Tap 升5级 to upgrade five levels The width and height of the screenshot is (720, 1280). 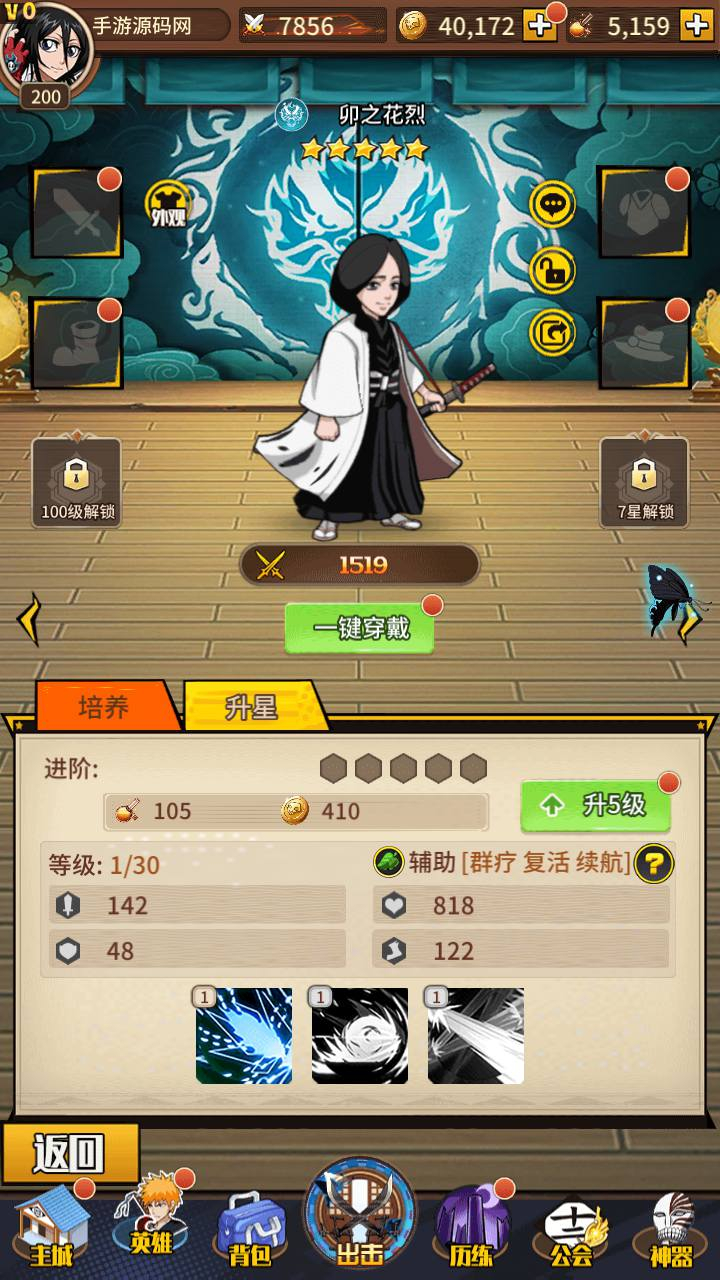click(596, 806)
